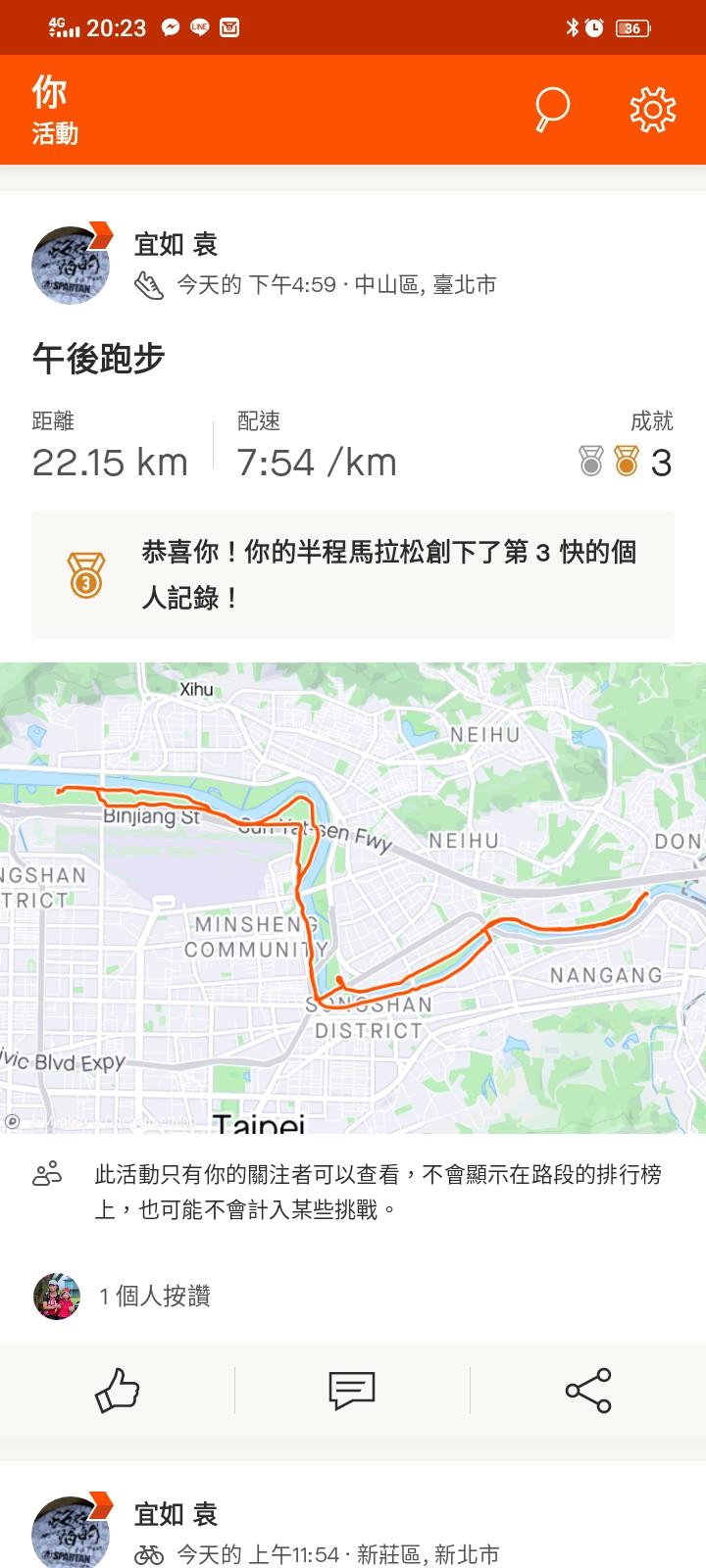Viewport: 706px width, 1568px height.
Task: Open settings gear icon
Action: coord(652,109)
